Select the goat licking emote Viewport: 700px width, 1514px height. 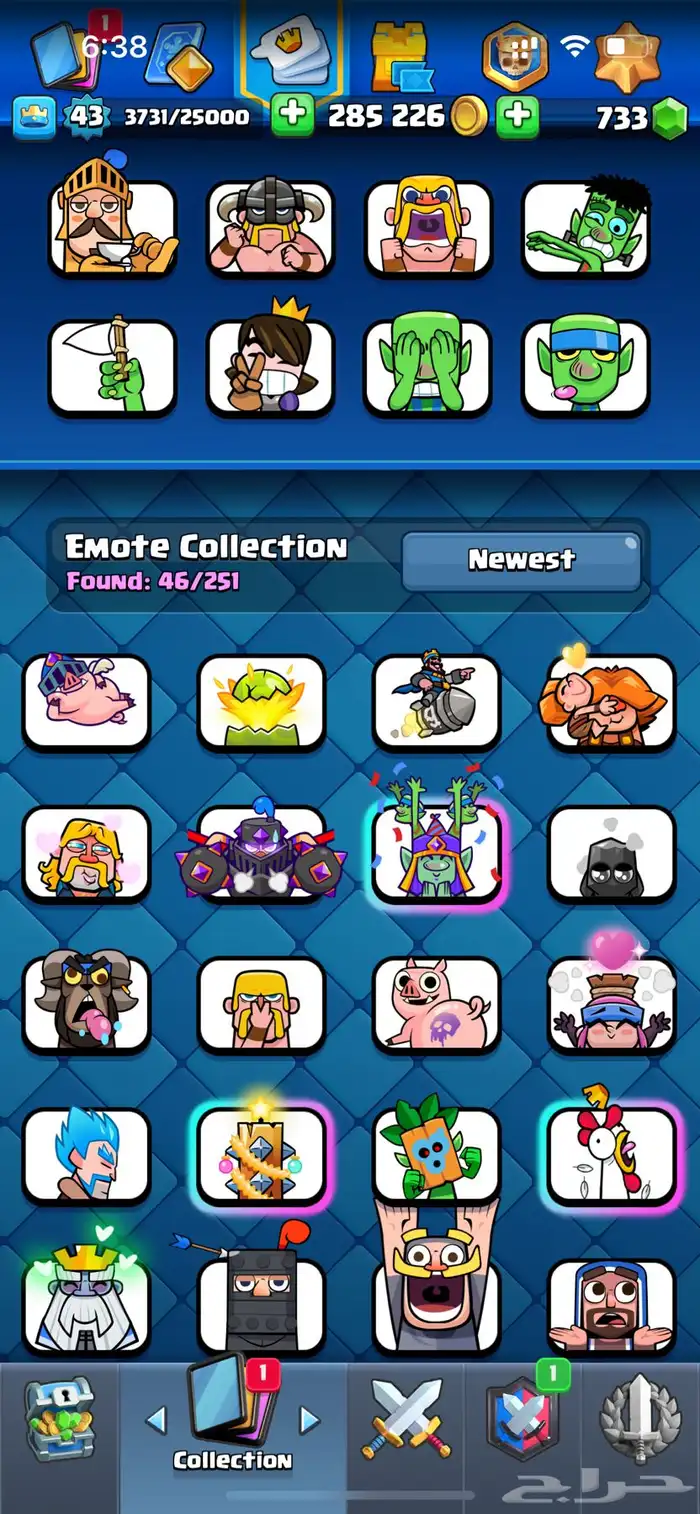[86, 1003]
